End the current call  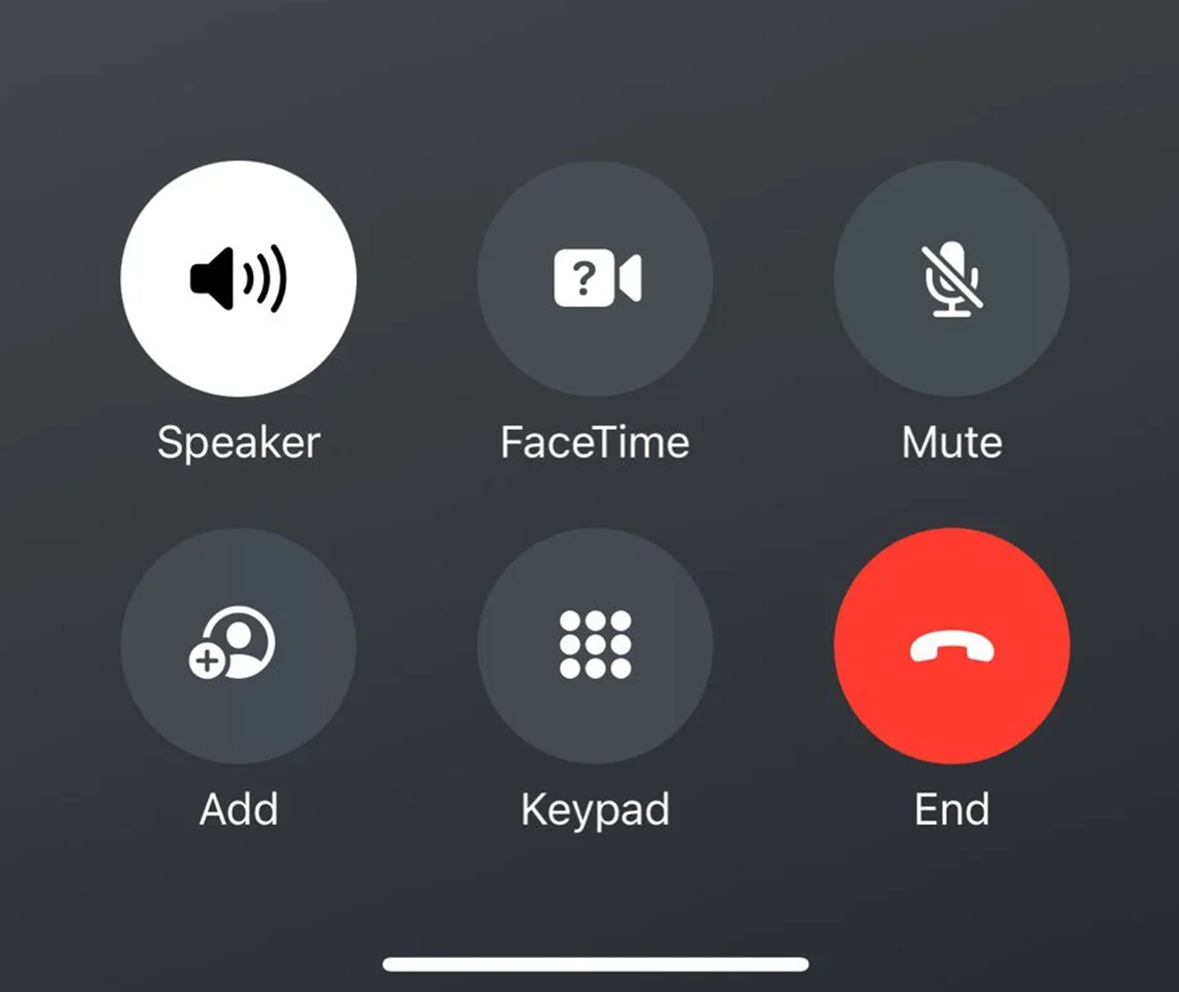pyautogui.click(x=951, y=645)
